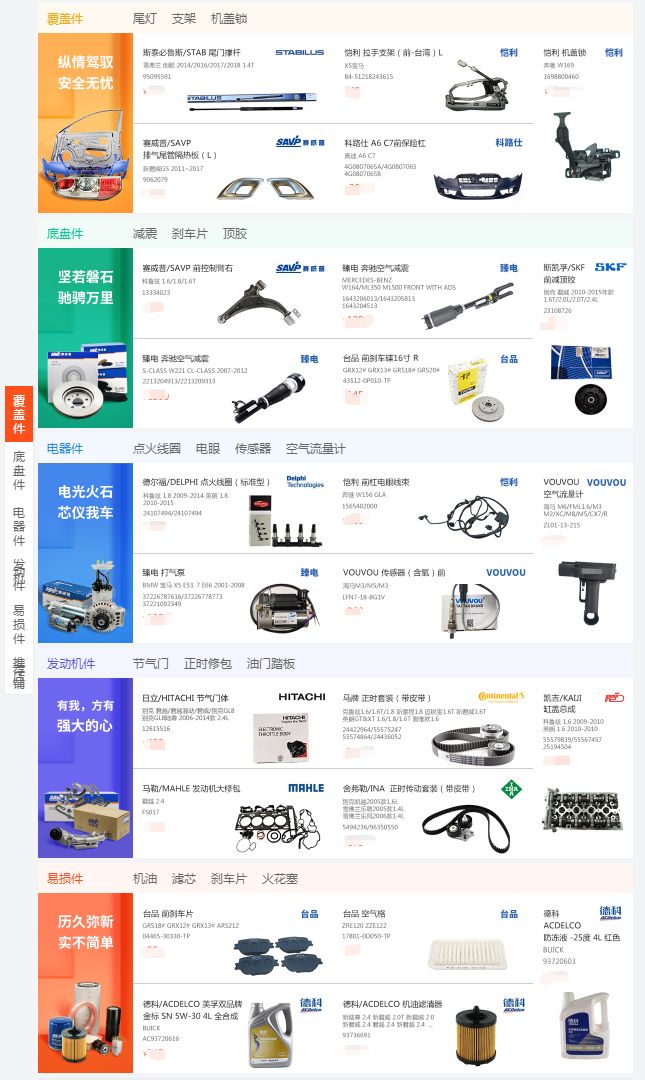
Task: Jump to 易损件 in the side navigation
Action: (x=19, y=624)
